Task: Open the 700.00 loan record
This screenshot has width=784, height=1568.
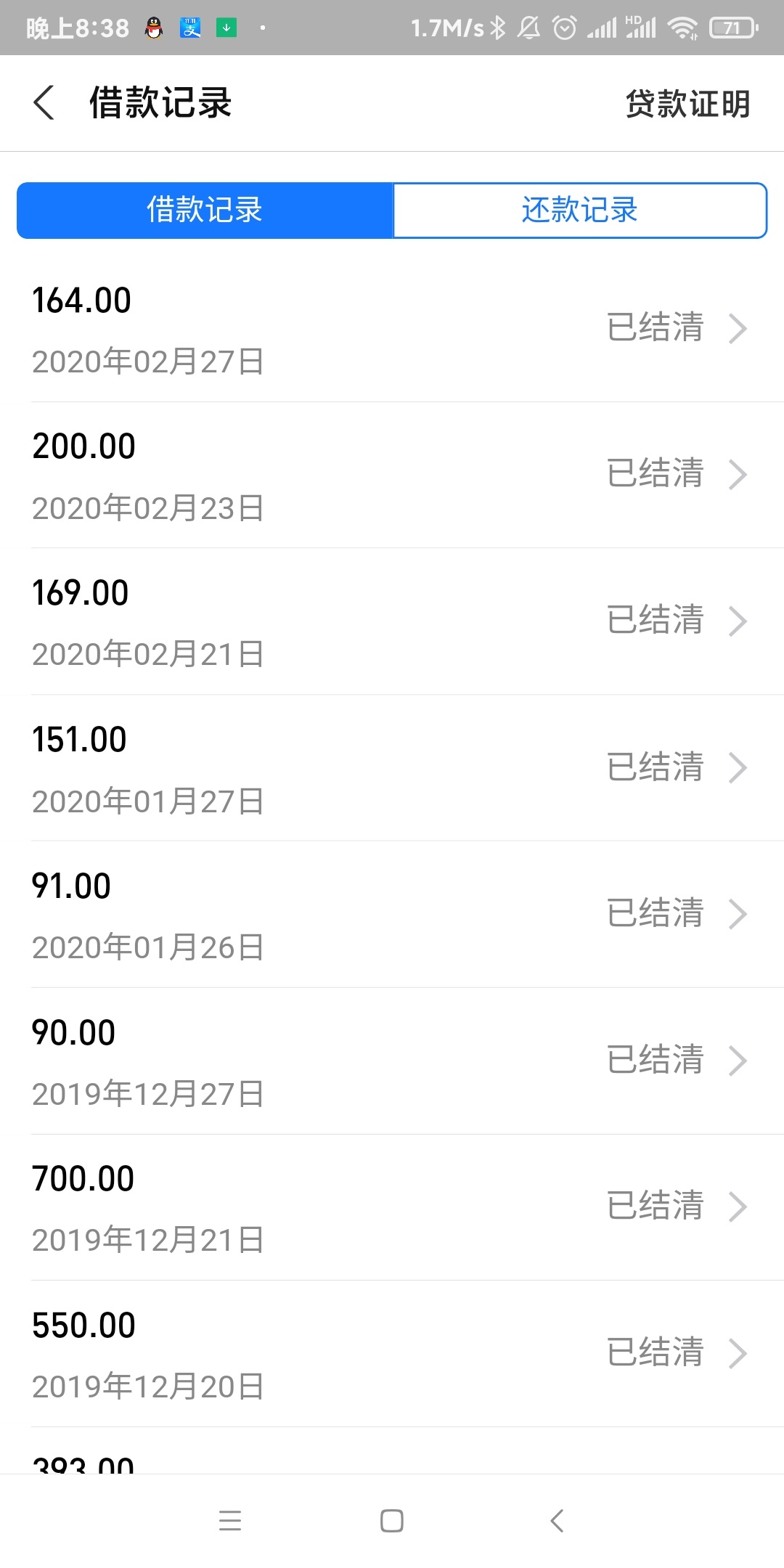Action: click(x=392, y=1207)
